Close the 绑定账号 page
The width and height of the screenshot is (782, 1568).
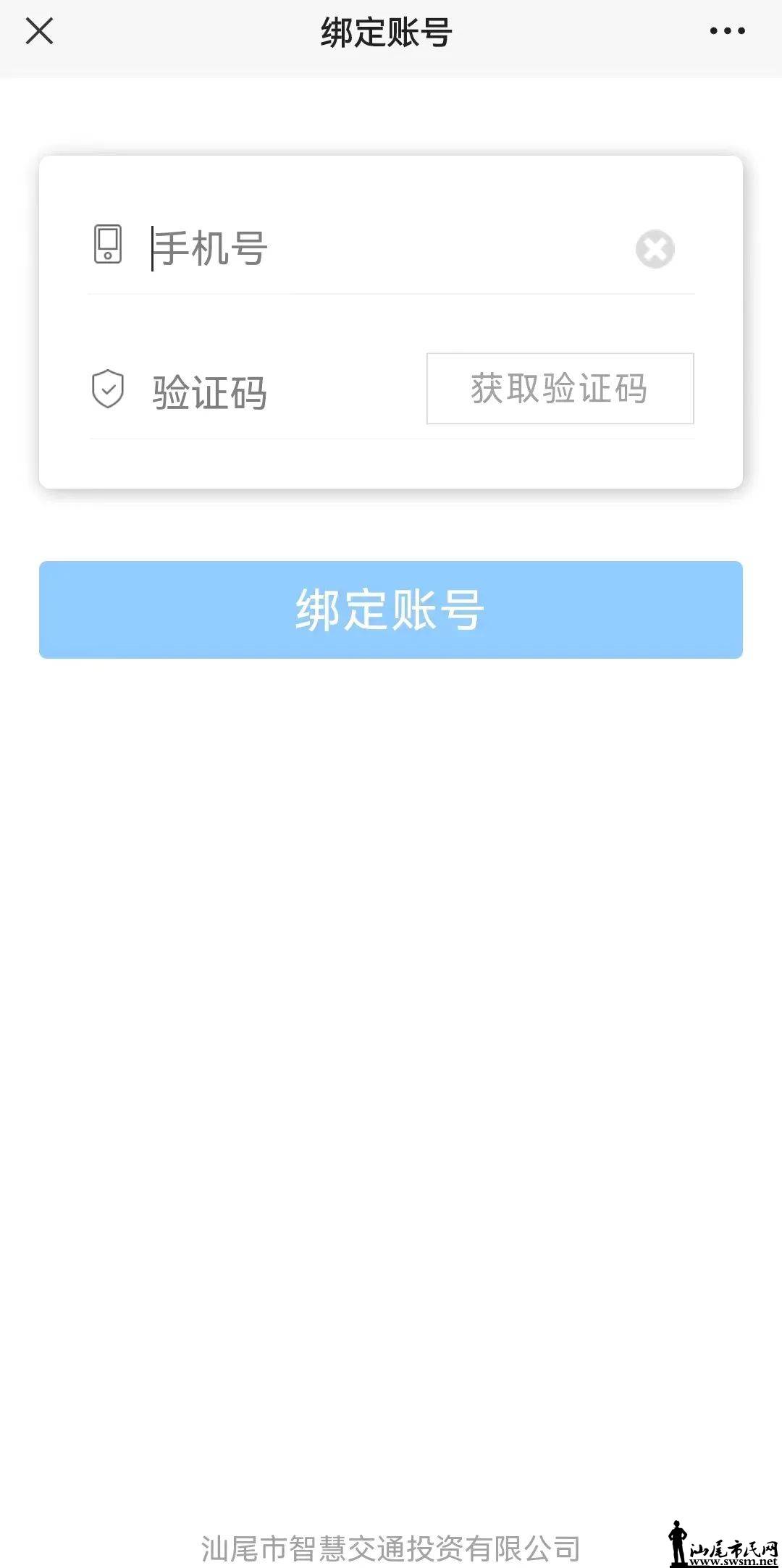(x=39, y=31)
